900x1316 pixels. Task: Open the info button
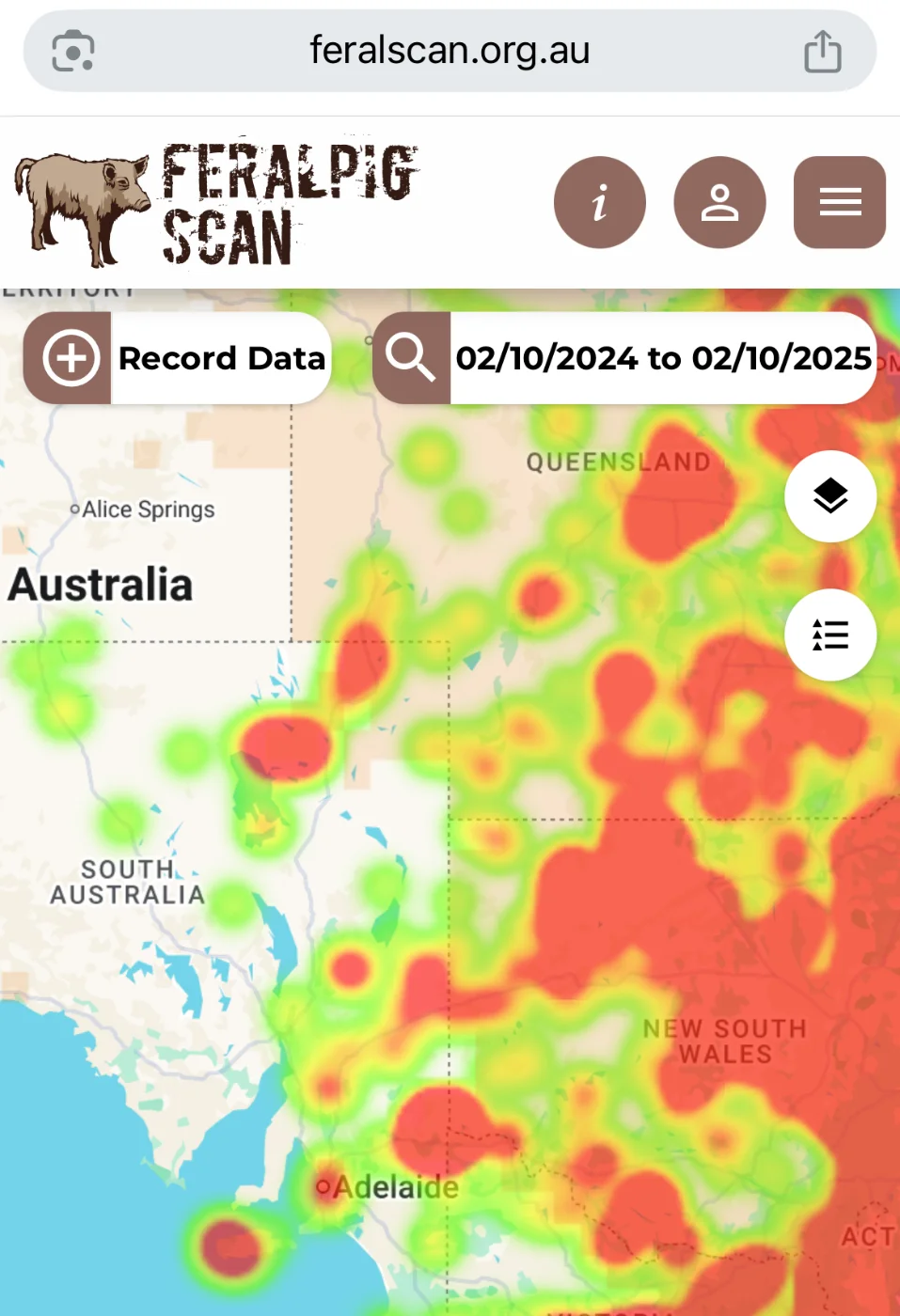[599, 202]
